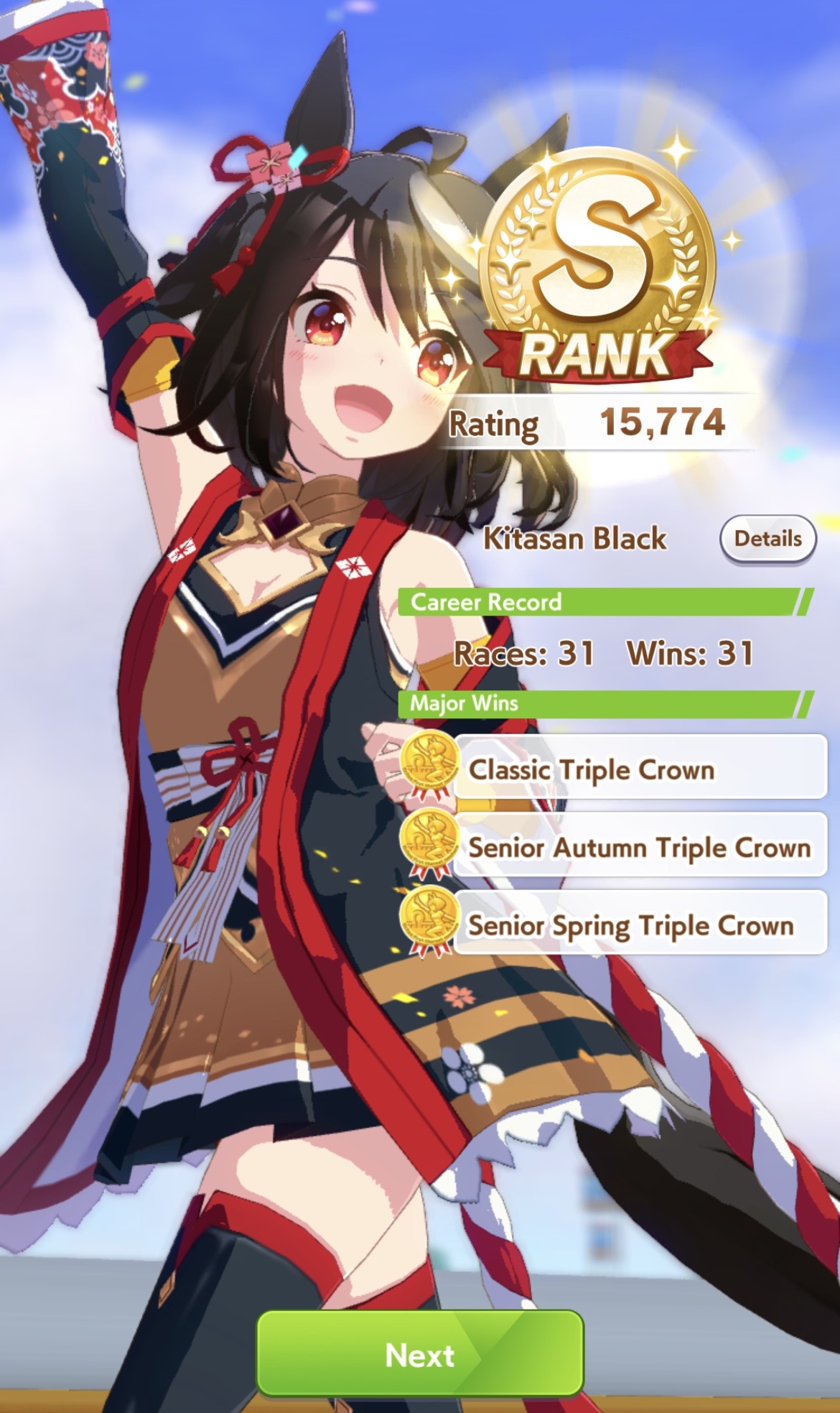Viewport: 840px width, 1413px height.
Task: Open Kitasan Black's Details
Action: [767, 539]
